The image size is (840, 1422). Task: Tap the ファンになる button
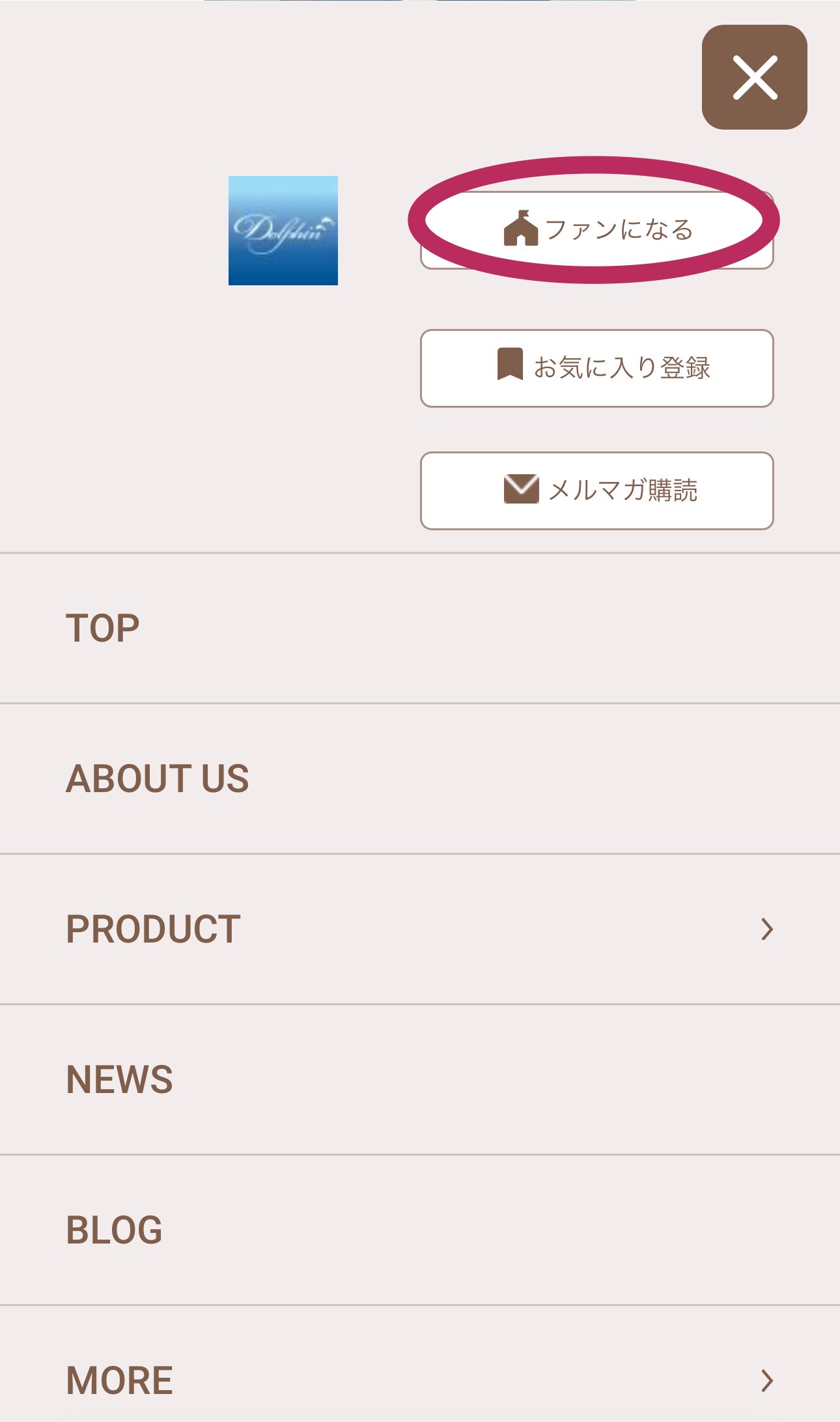[x=596, y=230]
